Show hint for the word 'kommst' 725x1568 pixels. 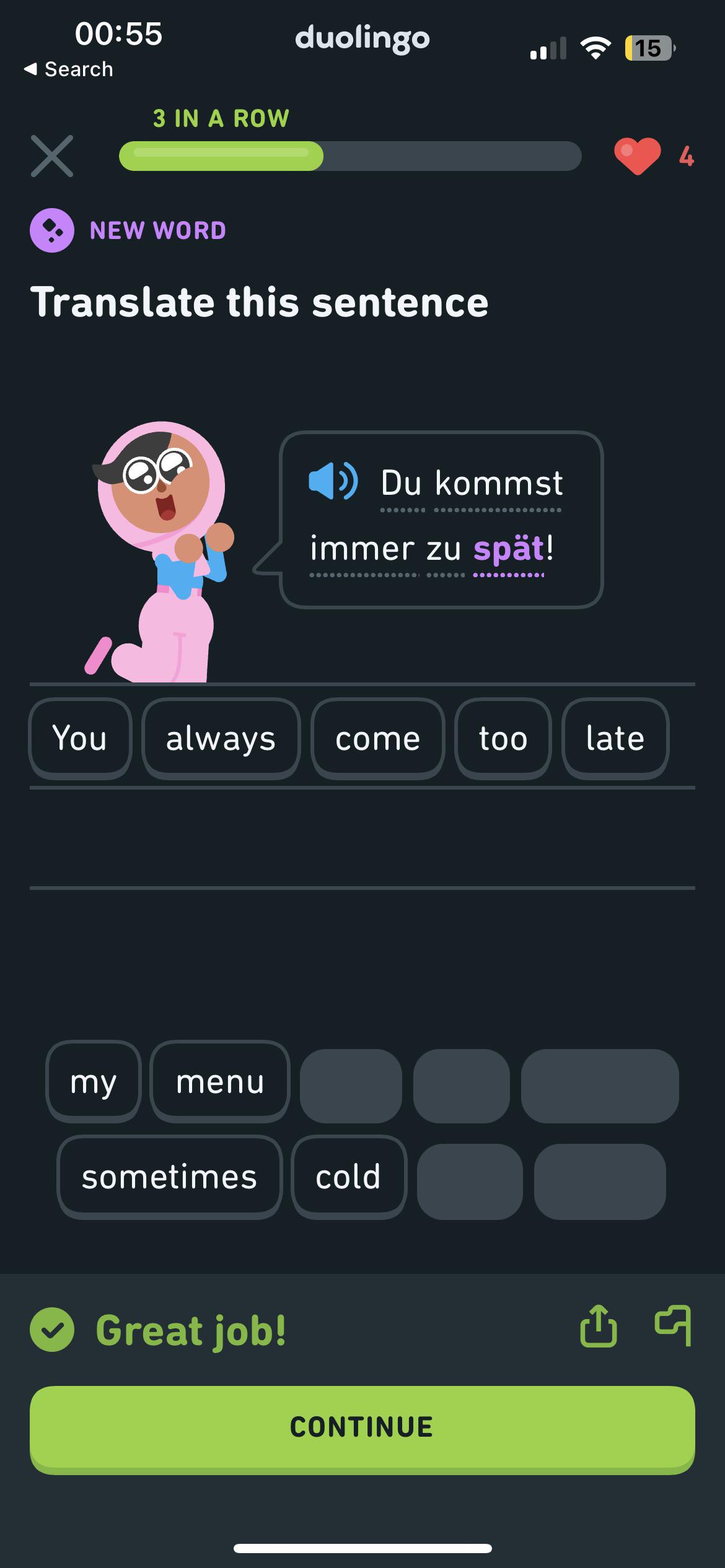tap(499, 484)
